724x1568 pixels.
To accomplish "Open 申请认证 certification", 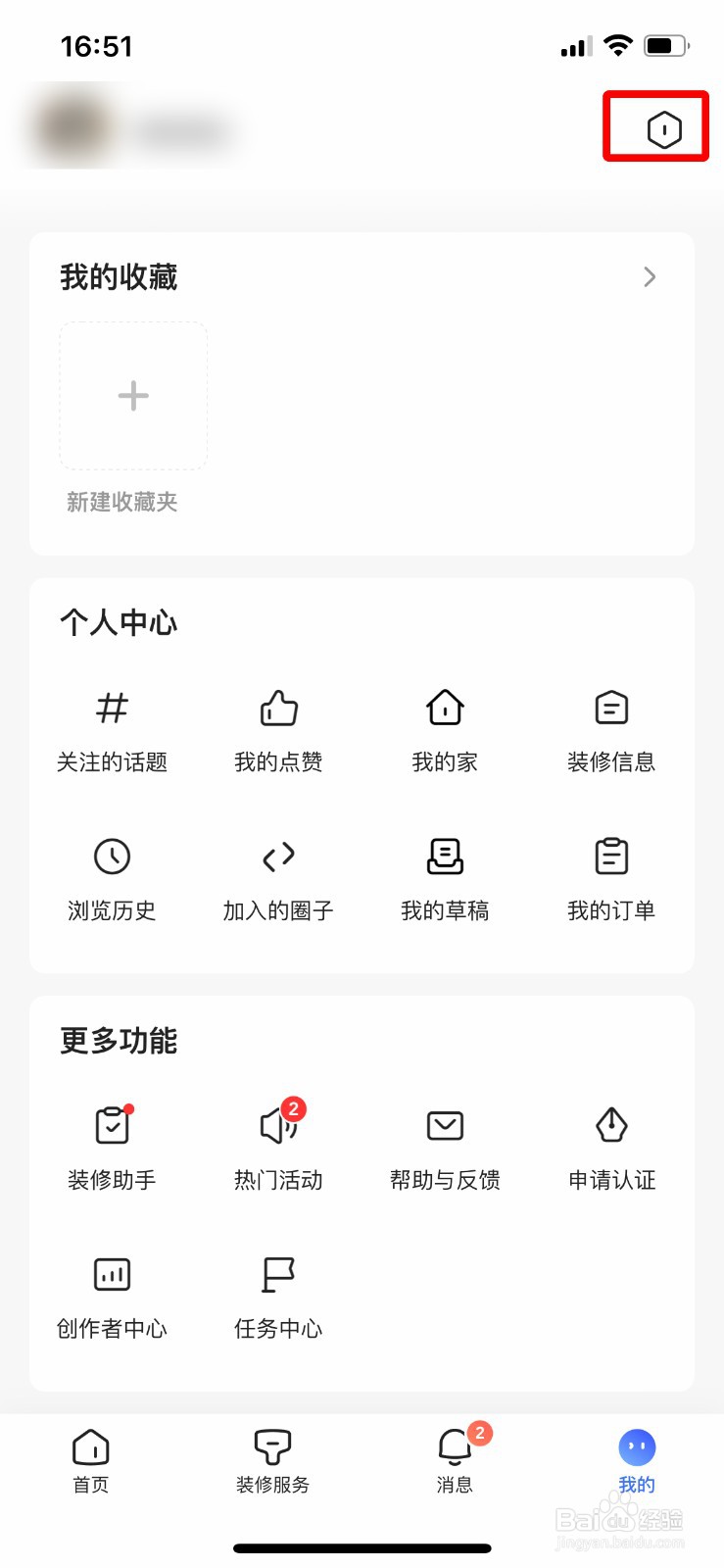I will pyautogui.click(x=611, y=1147).
